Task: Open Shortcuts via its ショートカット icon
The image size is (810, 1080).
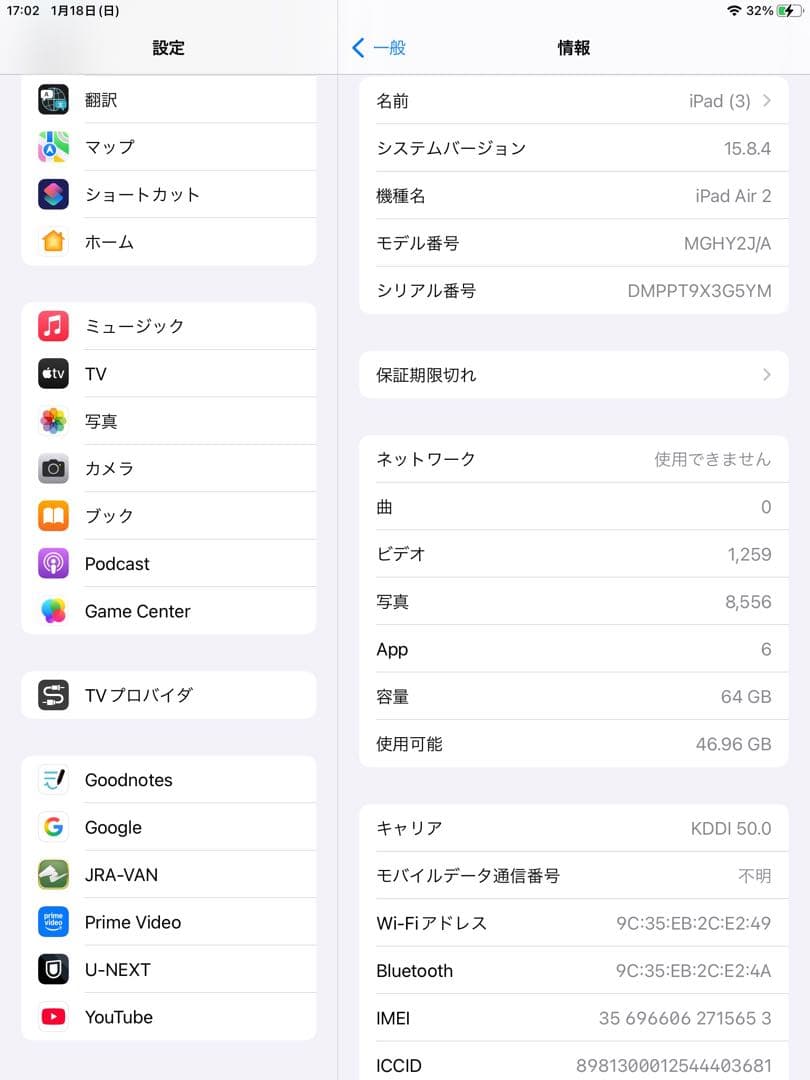Action: [53, 194]
